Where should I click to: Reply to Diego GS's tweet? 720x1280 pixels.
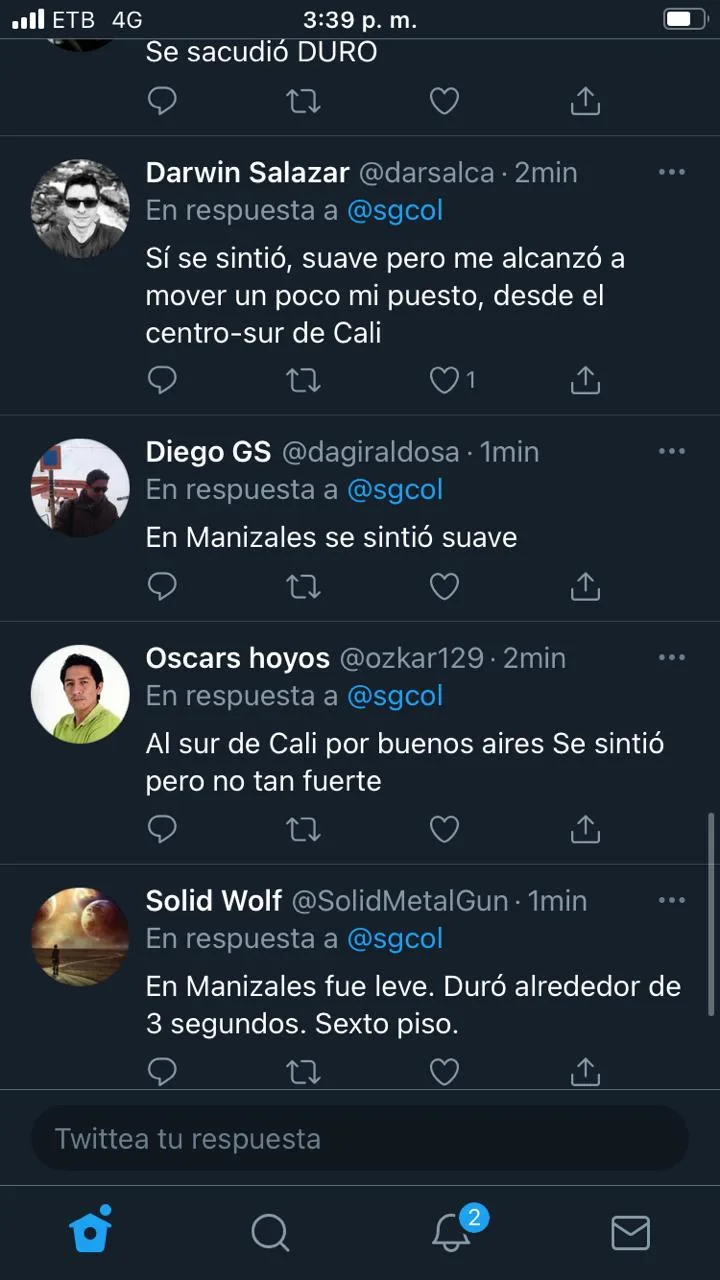click(x=162, y=586)
